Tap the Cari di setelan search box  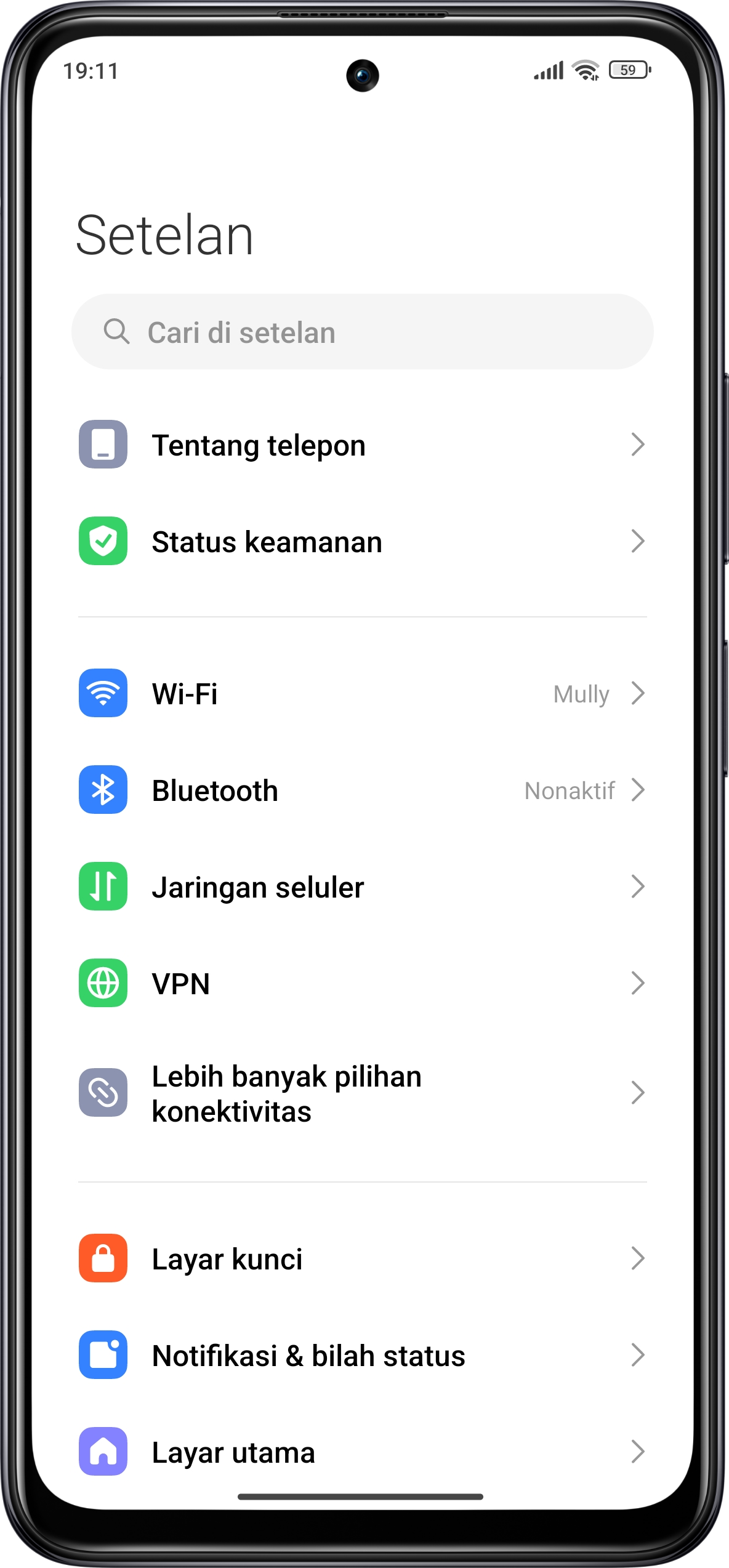click(362, 332)
